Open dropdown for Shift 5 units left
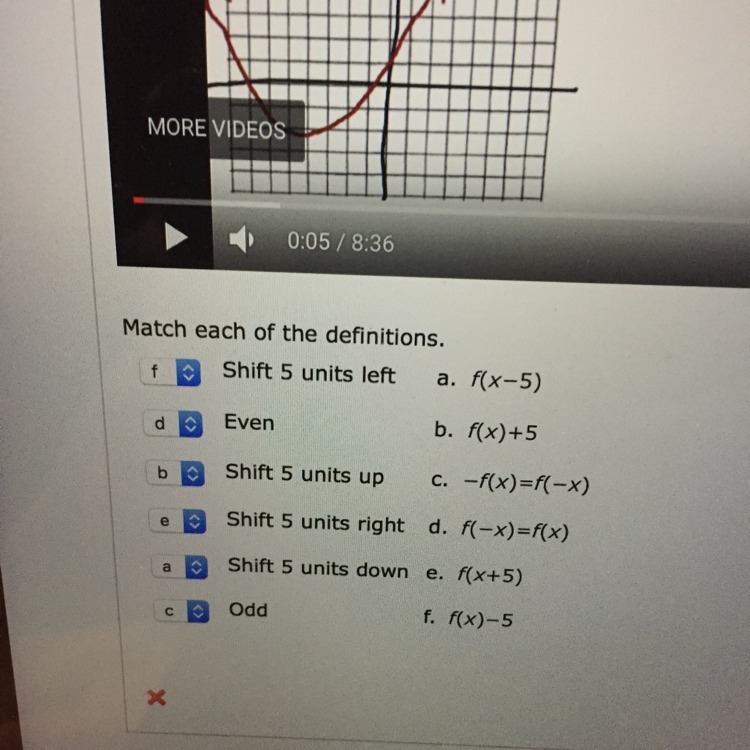 pyautogui.click(x=172, y=372)
